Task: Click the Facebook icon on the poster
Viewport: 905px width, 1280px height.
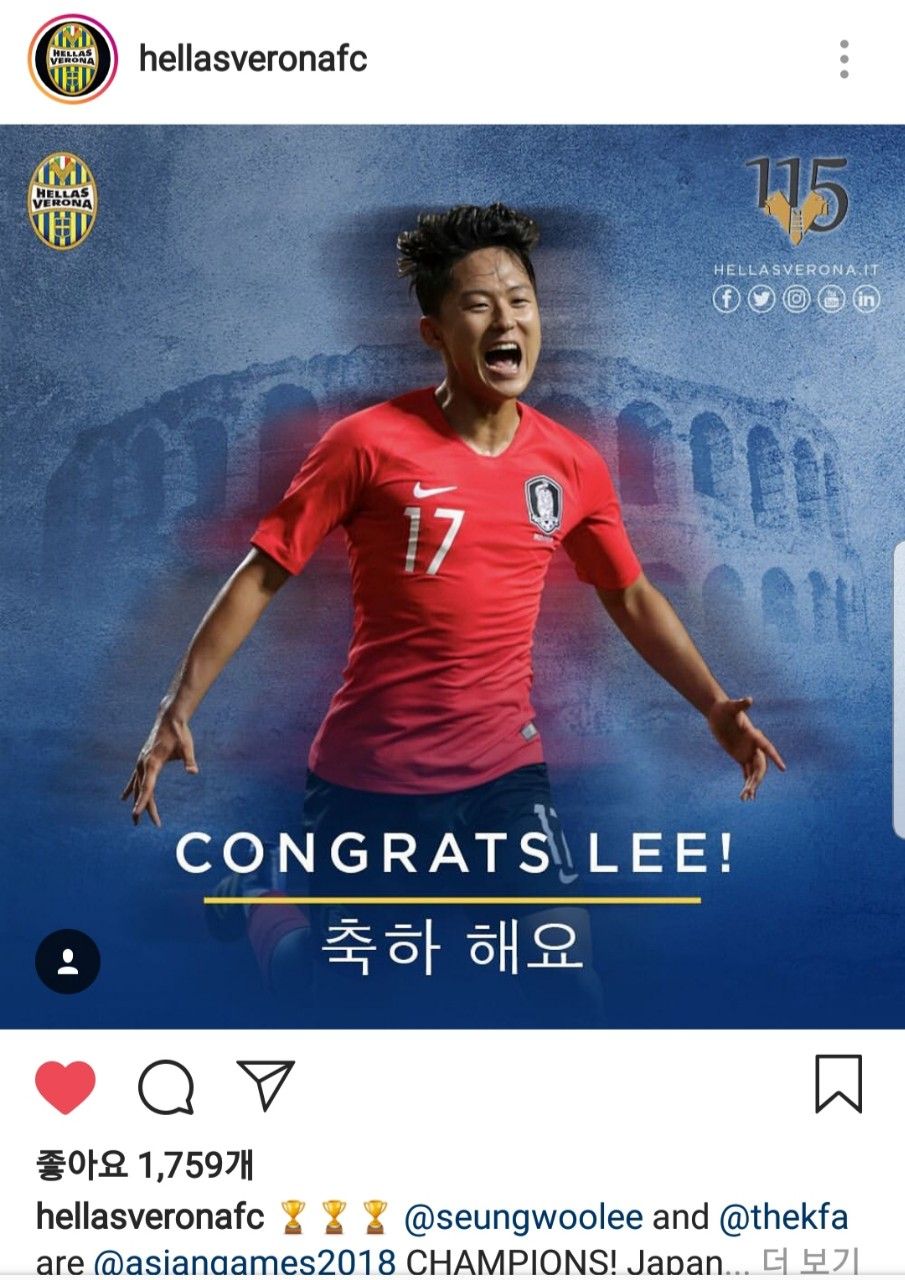Action: pos(726,298)
